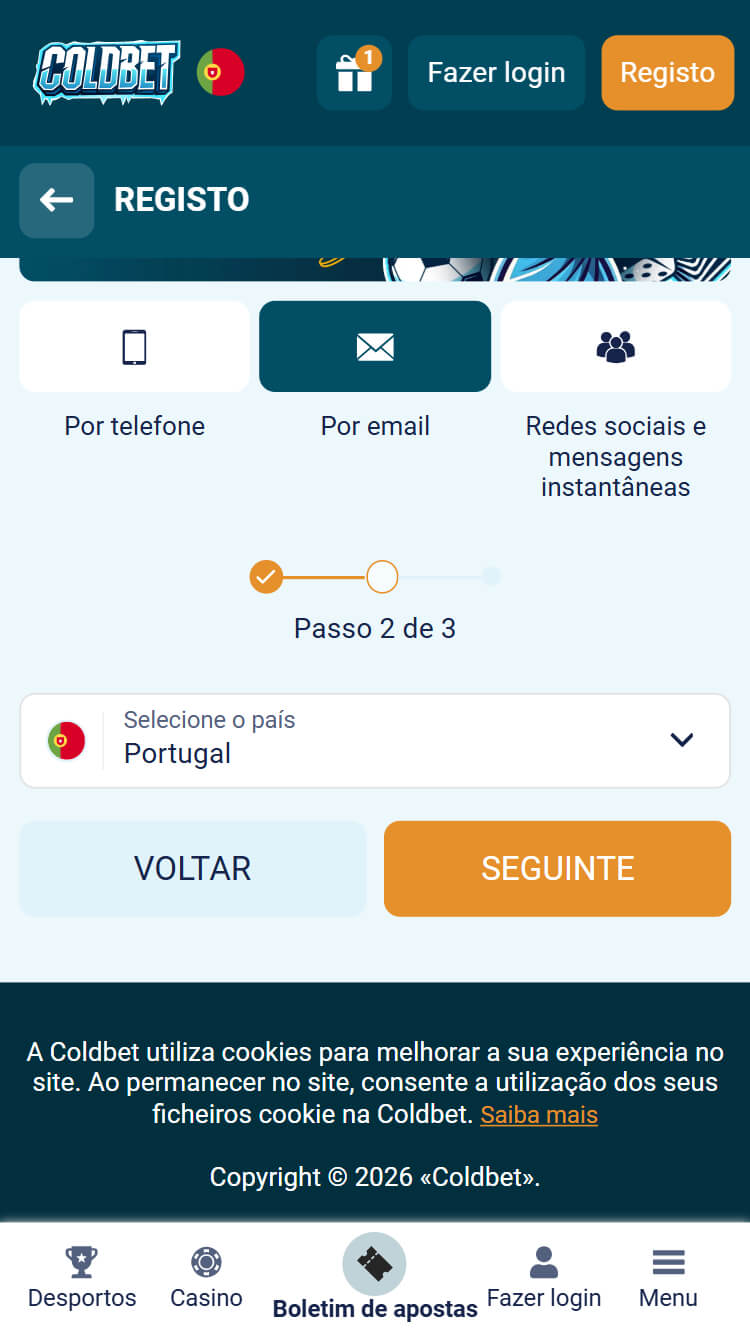
Task: Switch to the Desportos tab
Action: click(82, 1277)
